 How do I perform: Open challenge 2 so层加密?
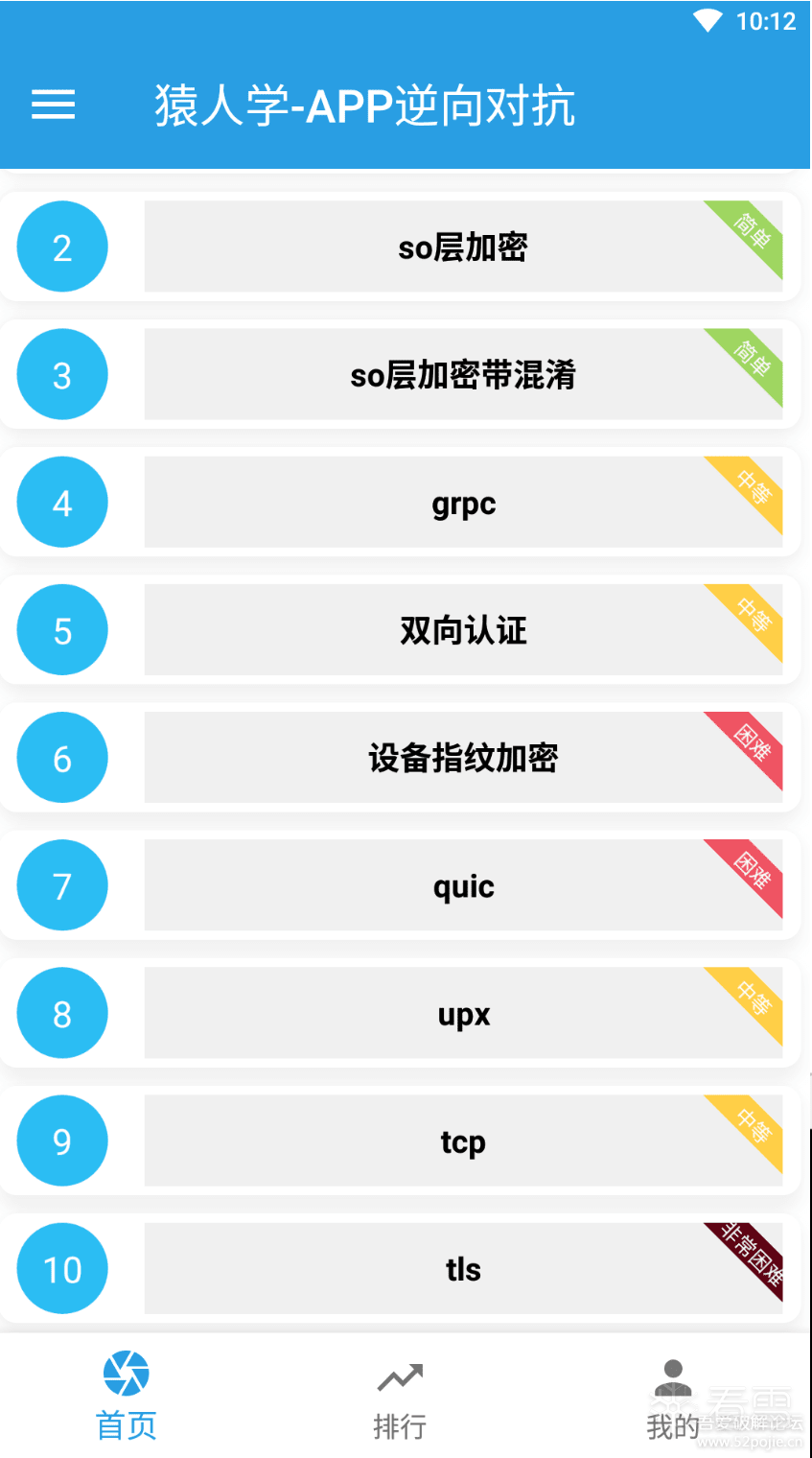(463, 247)
